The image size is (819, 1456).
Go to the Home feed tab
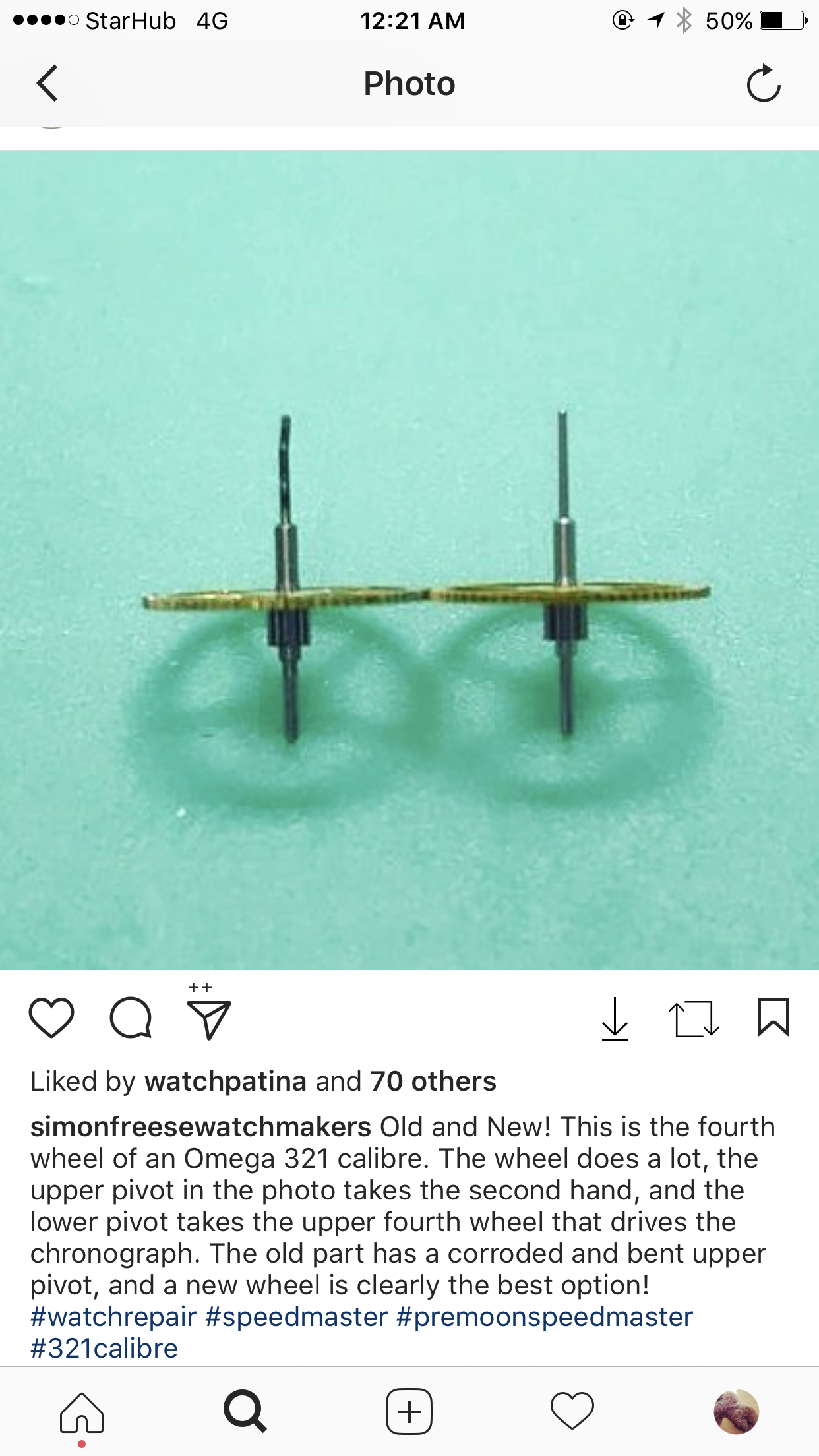tap(82, 1412)
